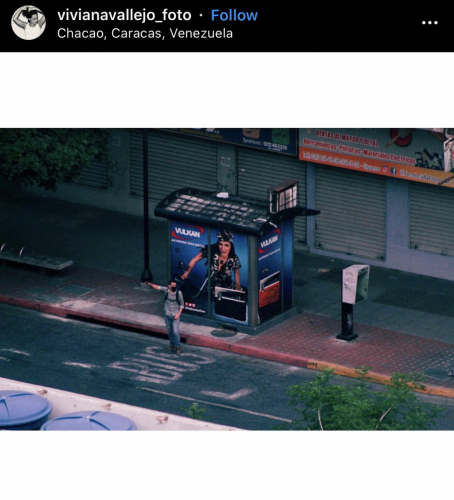Open the bus stop street photo
The width and height of the screenshot is (454, 500).
point(227,279)
